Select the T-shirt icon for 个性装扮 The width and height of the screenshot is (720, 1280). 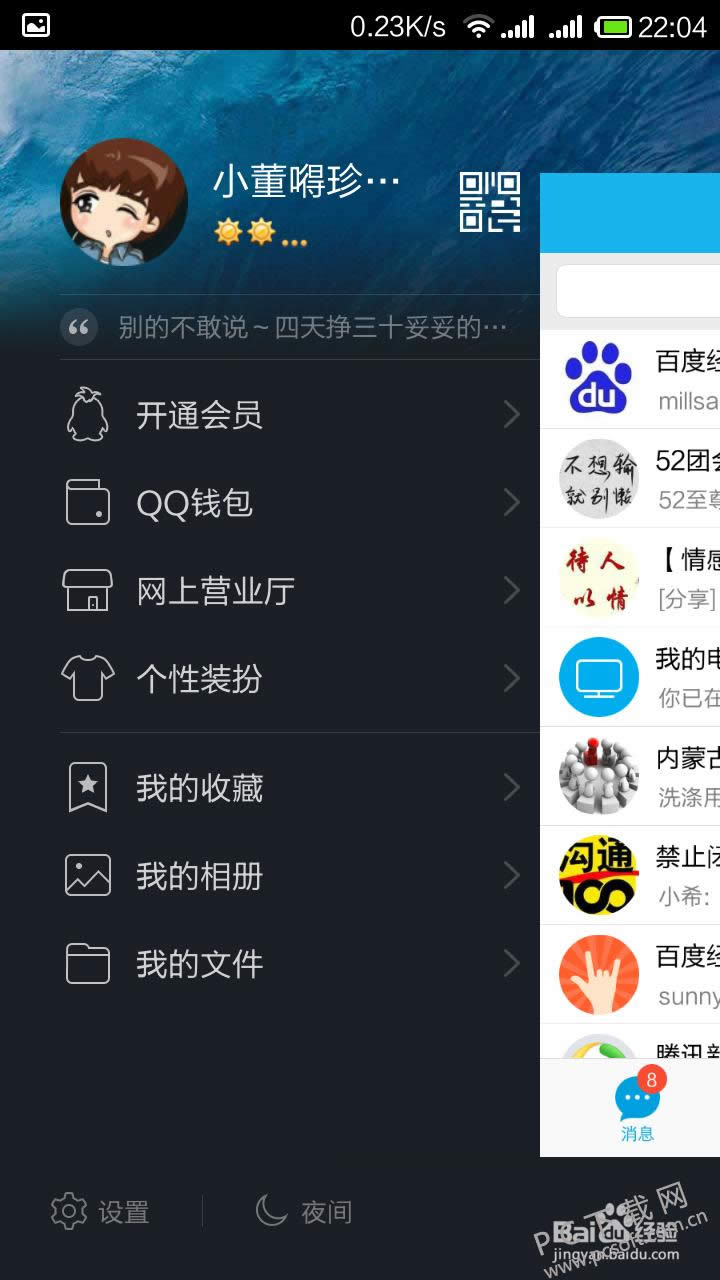click(x=88, y=678)
